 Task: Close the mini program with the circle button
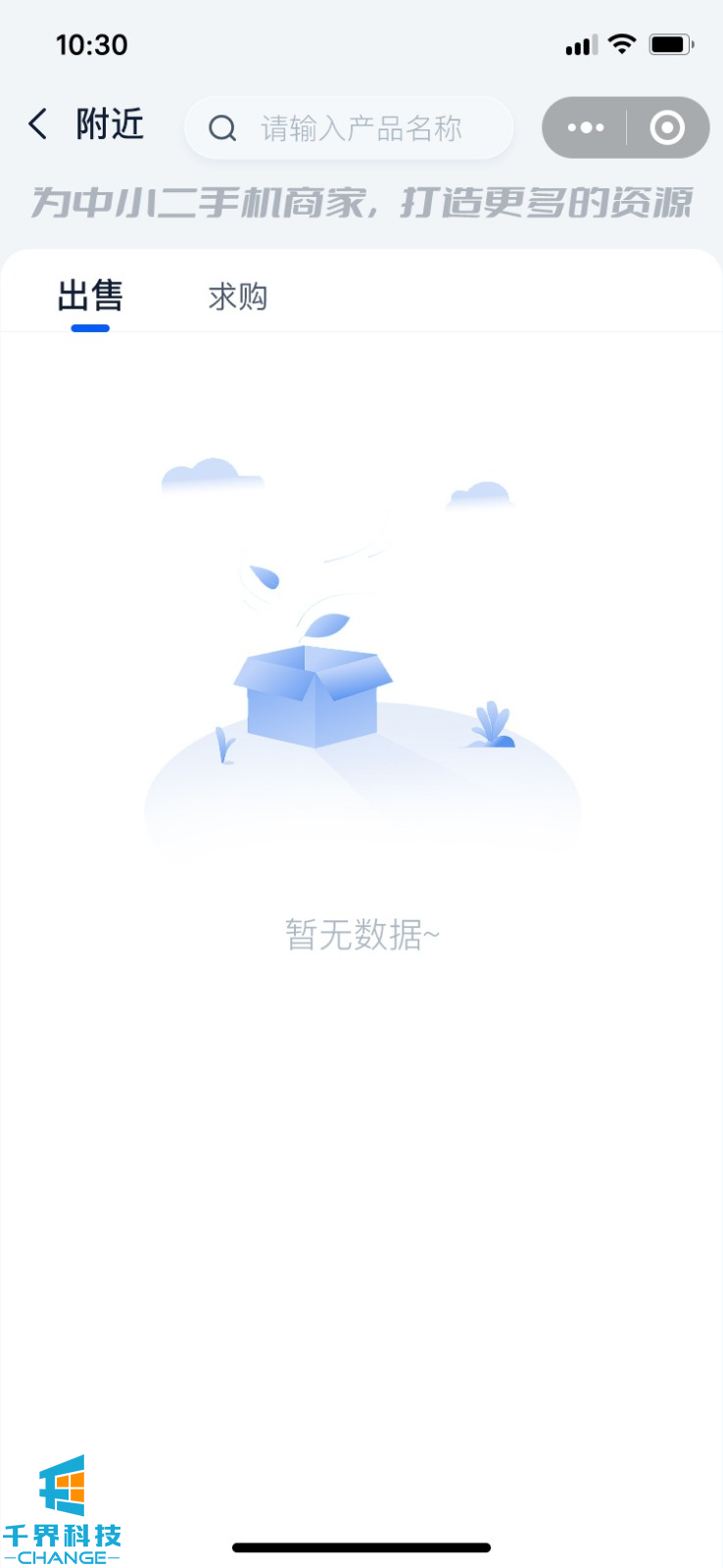(x=667, y=127)
